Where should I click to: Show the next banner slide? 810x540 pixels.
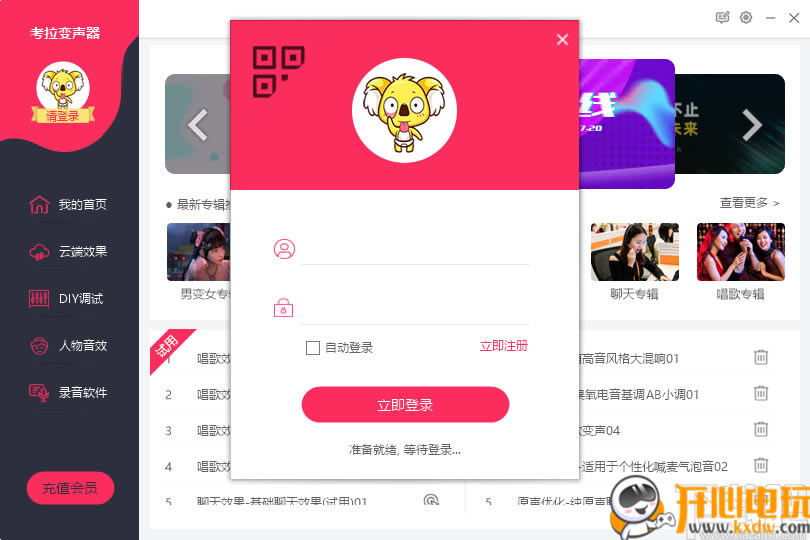tap(751, 125)
